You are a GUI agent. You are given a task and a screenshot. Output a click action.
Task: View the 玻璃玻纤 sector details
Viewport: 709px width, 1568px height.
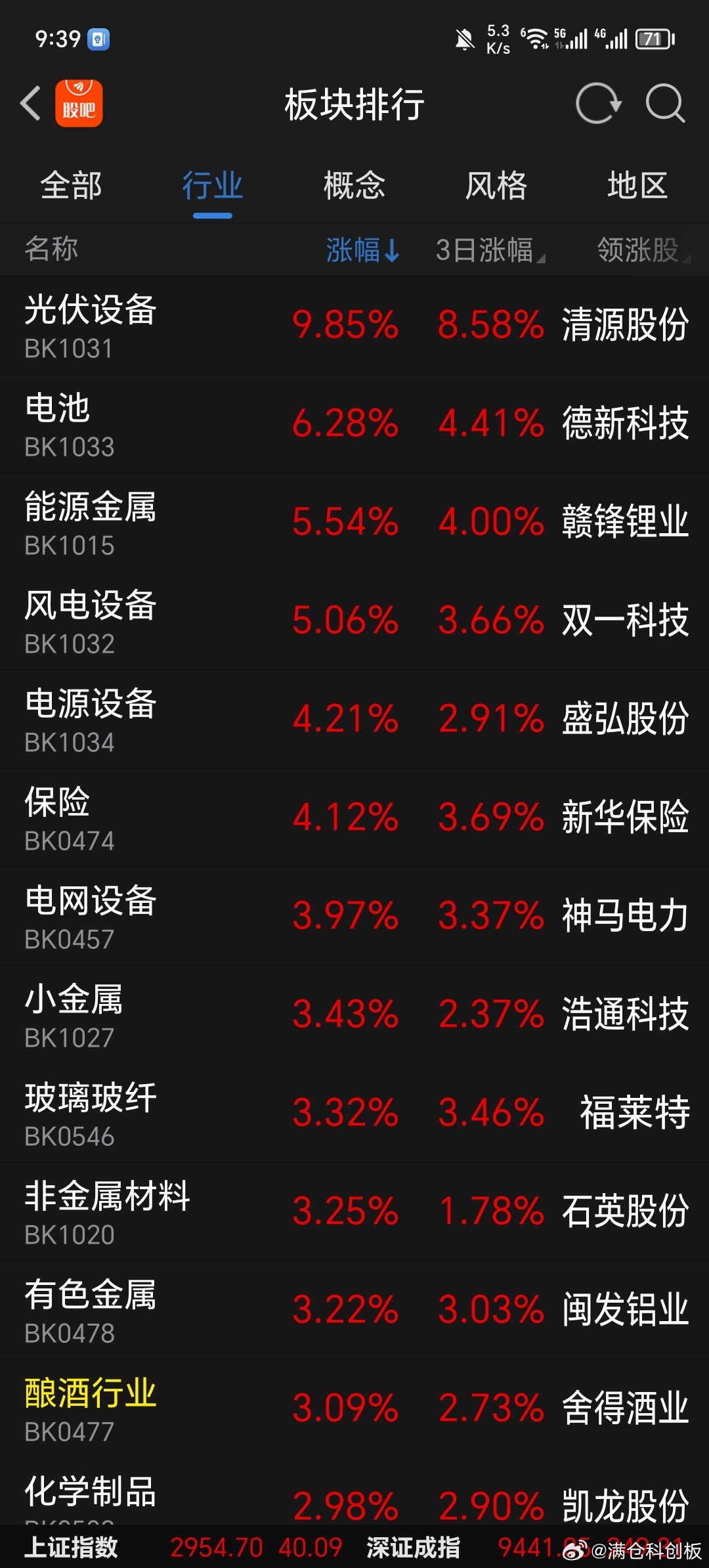[x=354, y=1114]
